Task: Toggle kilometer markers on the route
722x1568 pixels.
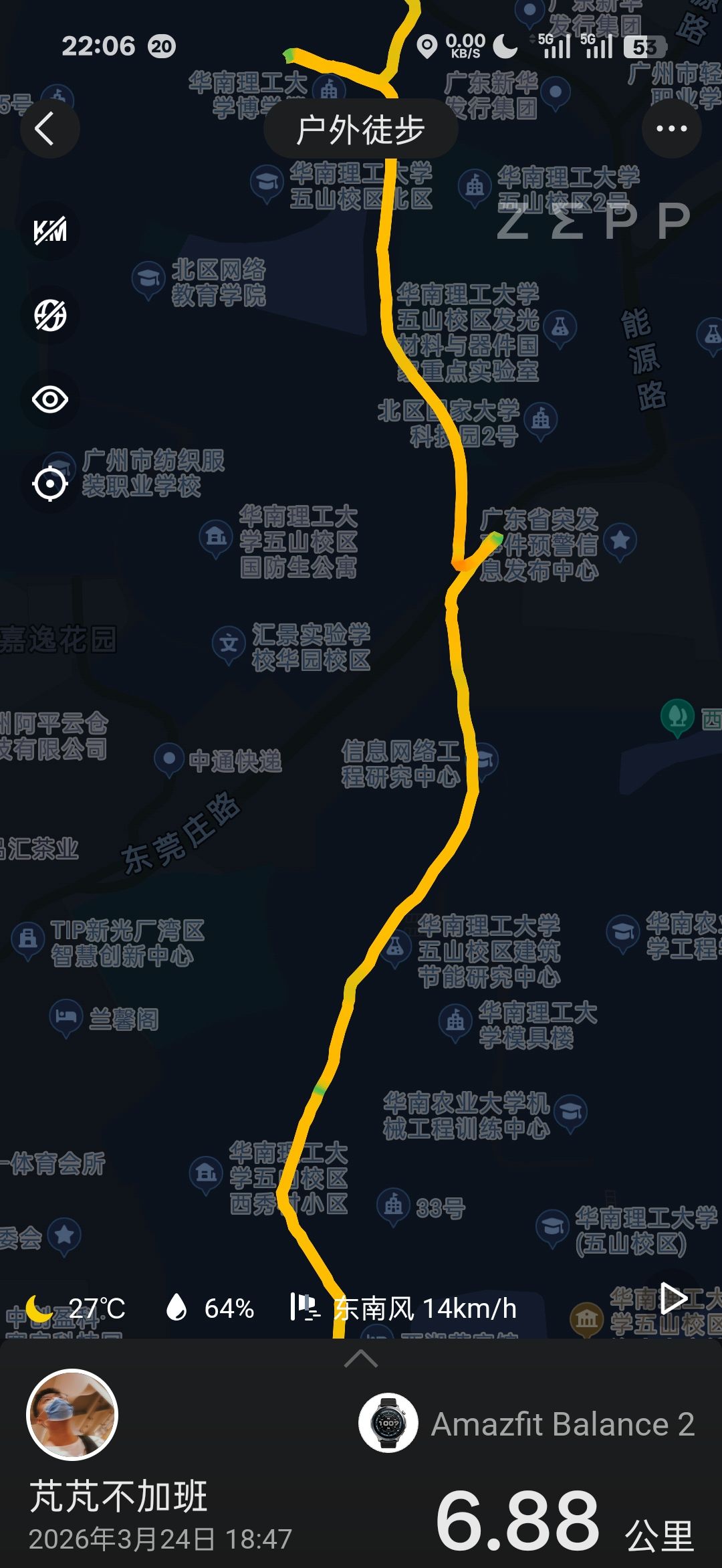Action: [50, 231]
